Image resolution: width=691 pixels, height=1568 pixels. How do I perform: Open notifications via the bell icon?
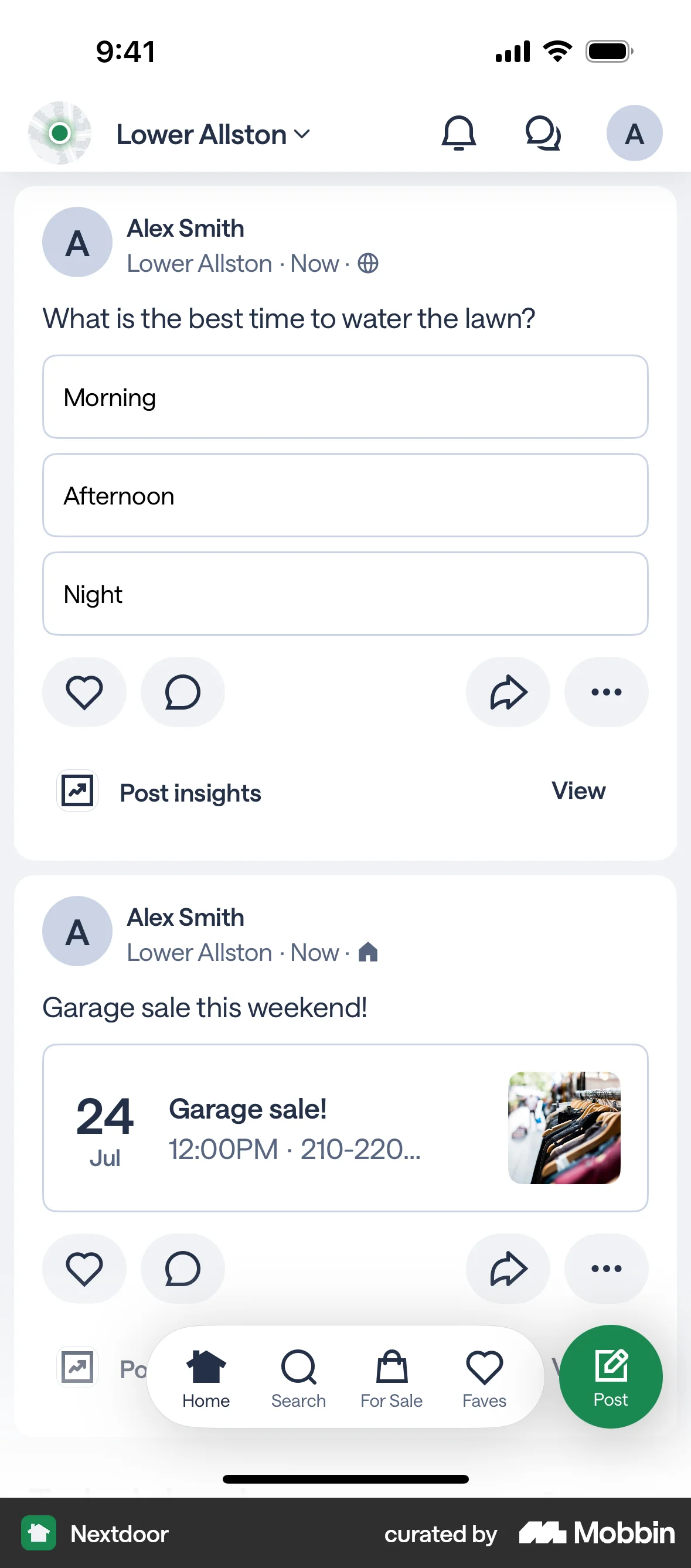click(458, 134)
